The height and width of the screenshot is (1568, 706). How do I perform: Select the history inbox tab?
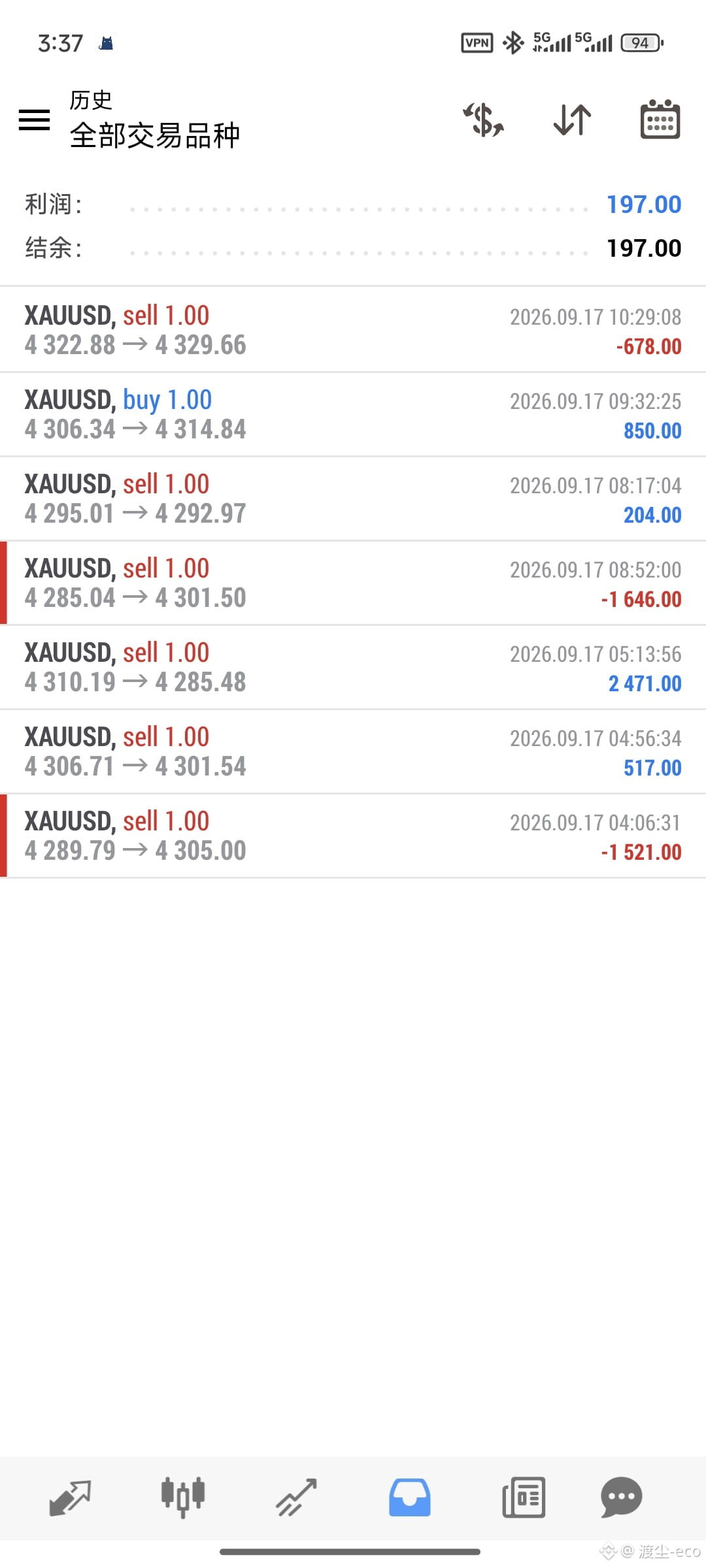[x=410, y=1497]
